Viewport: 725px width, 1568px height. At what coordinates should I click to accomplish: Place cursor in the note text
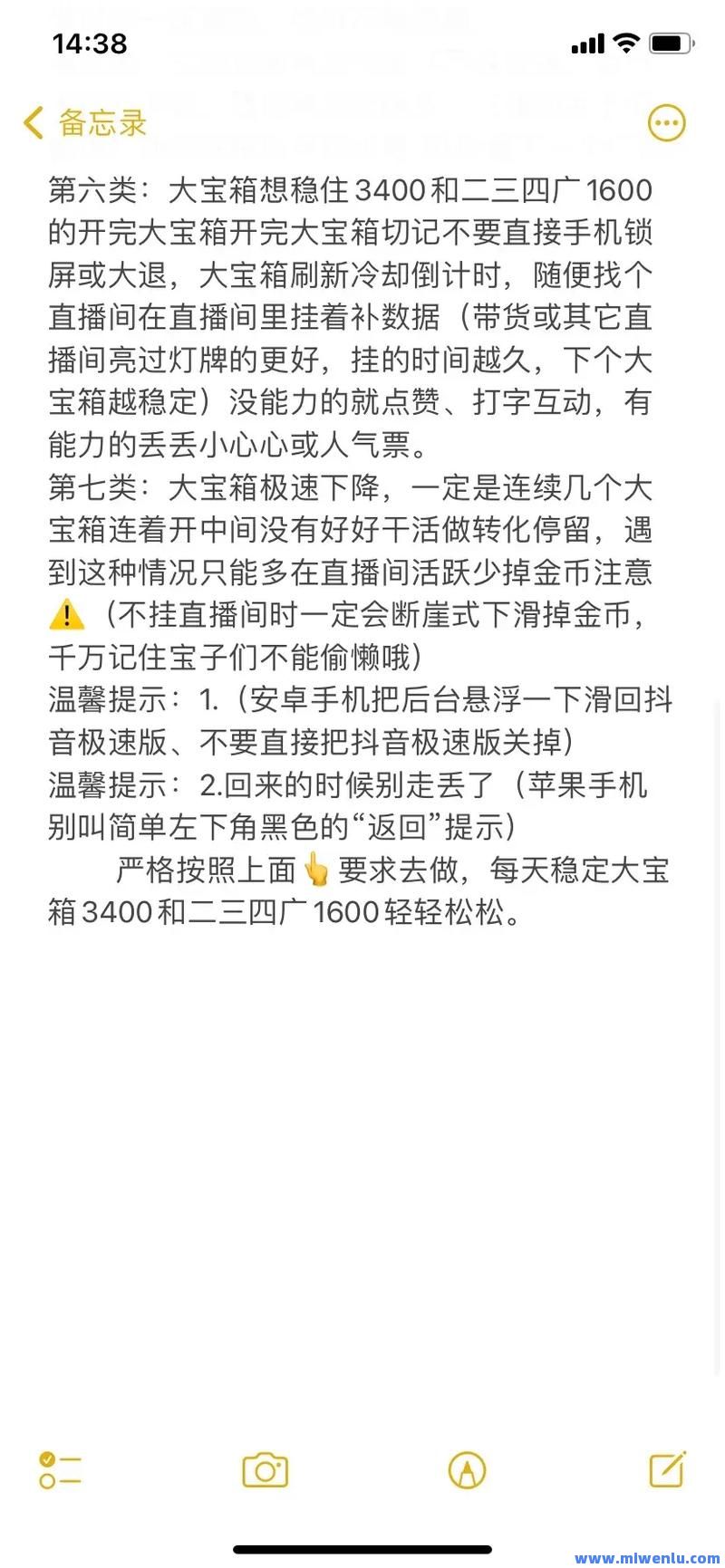362,544
